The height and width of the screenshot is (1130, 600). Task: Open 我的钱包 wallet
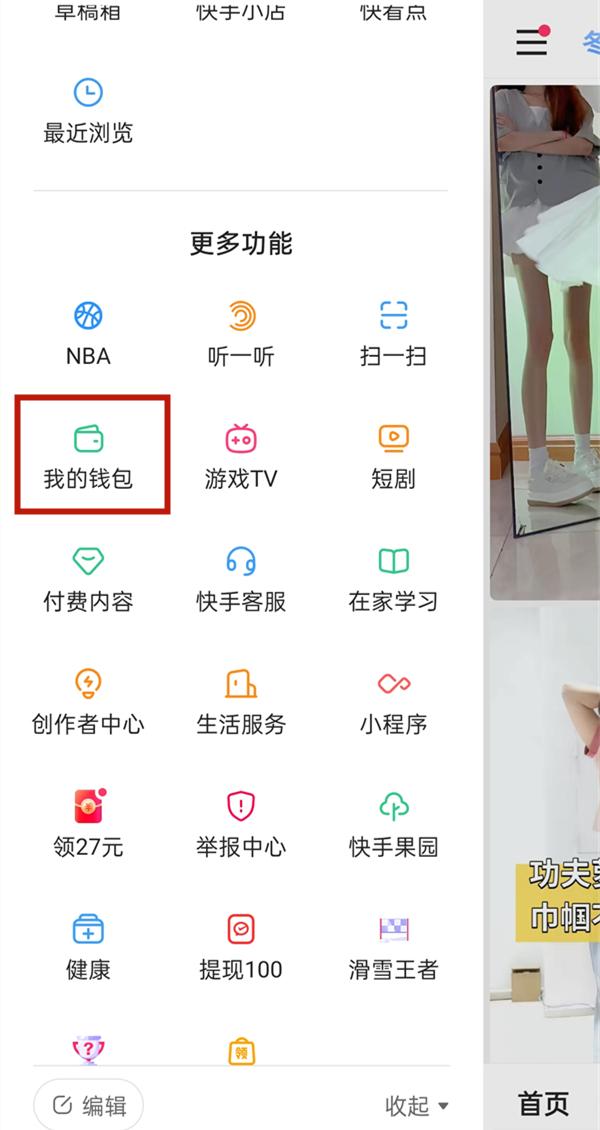(88, 457)
